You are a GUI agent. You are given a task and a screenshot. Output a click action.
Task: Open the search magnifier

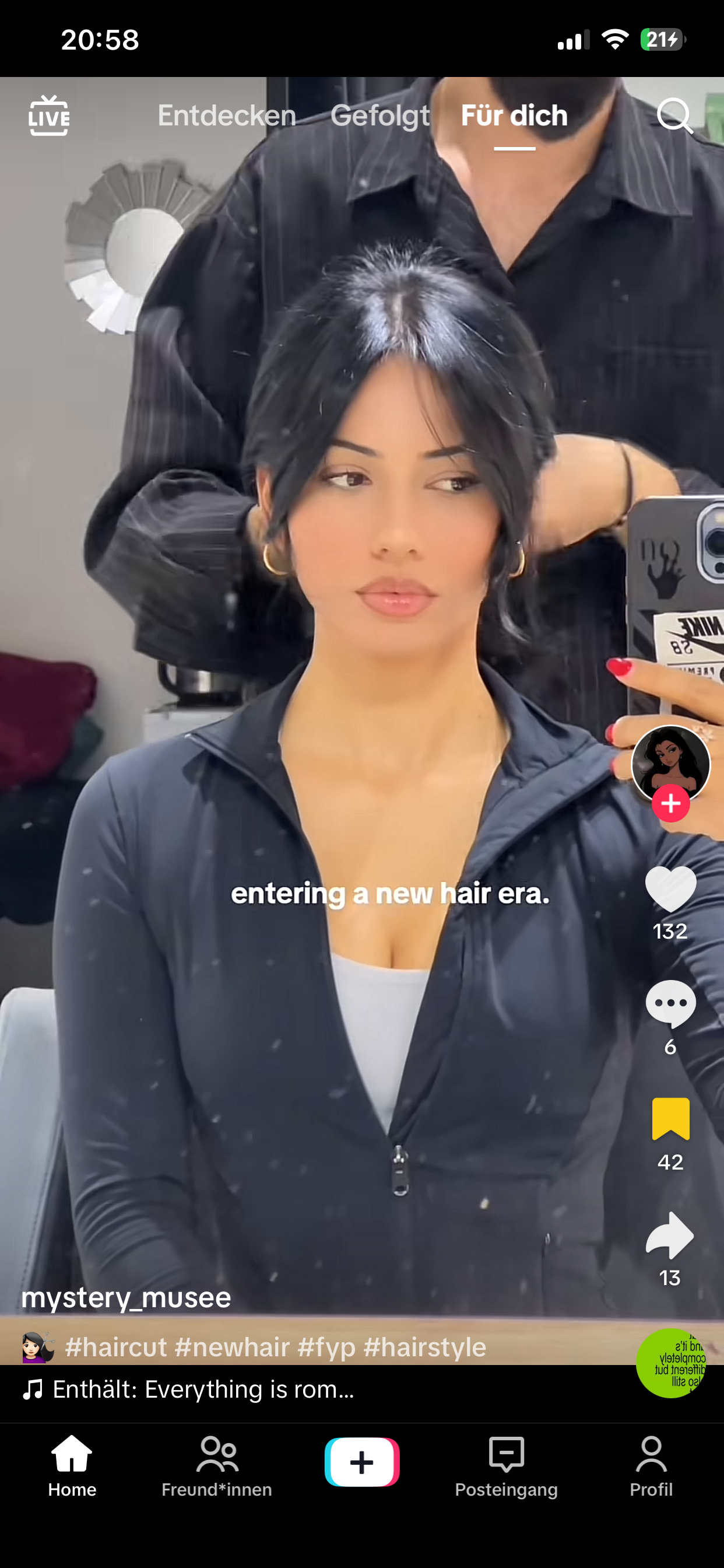click(674, 116)
